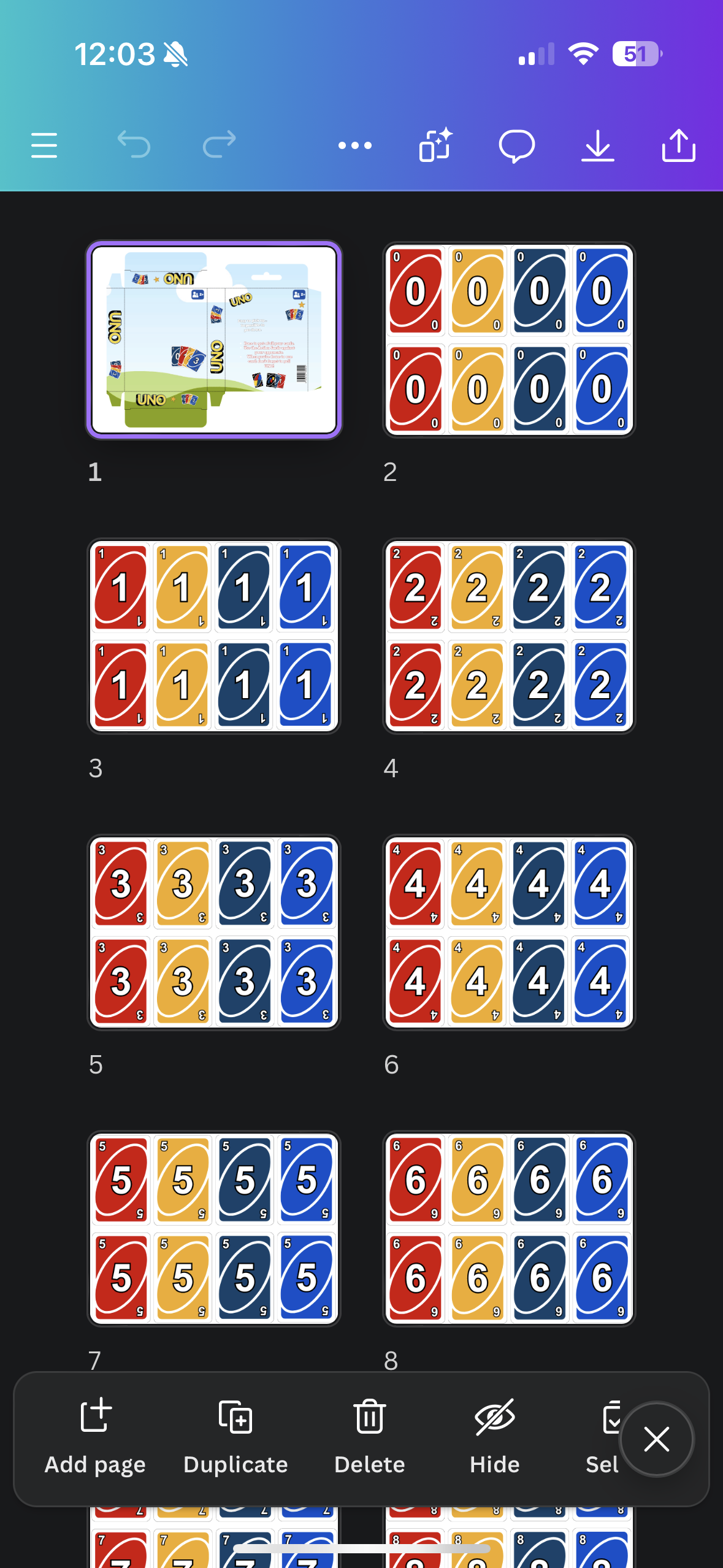The height and width of the screenshot is (1568, 723).
Task: Open page 4 with 2 cards
Action: pos(508,636)
